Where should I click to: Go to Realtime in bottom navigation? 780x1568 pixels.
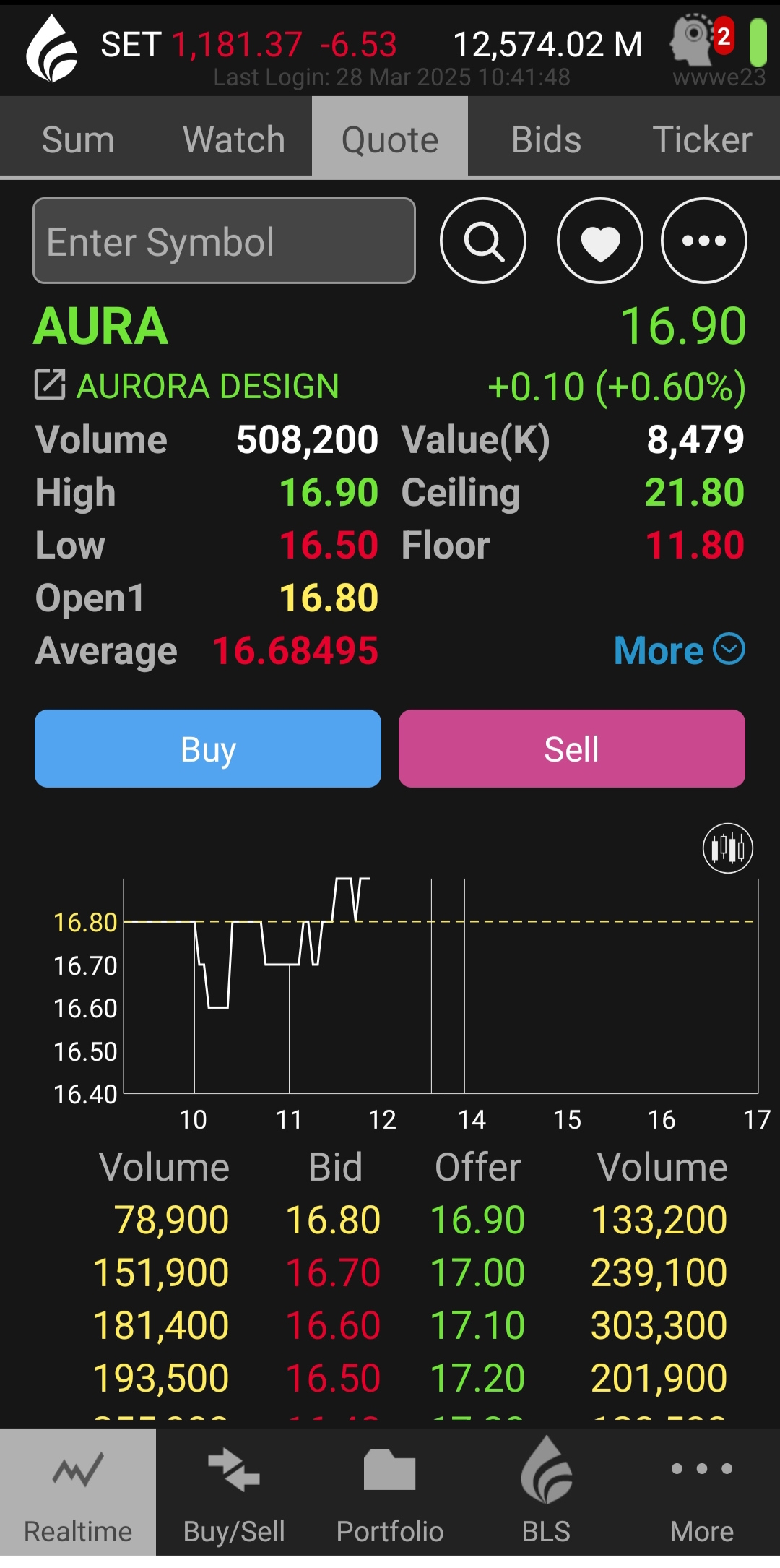click(x=78, y=1492)
